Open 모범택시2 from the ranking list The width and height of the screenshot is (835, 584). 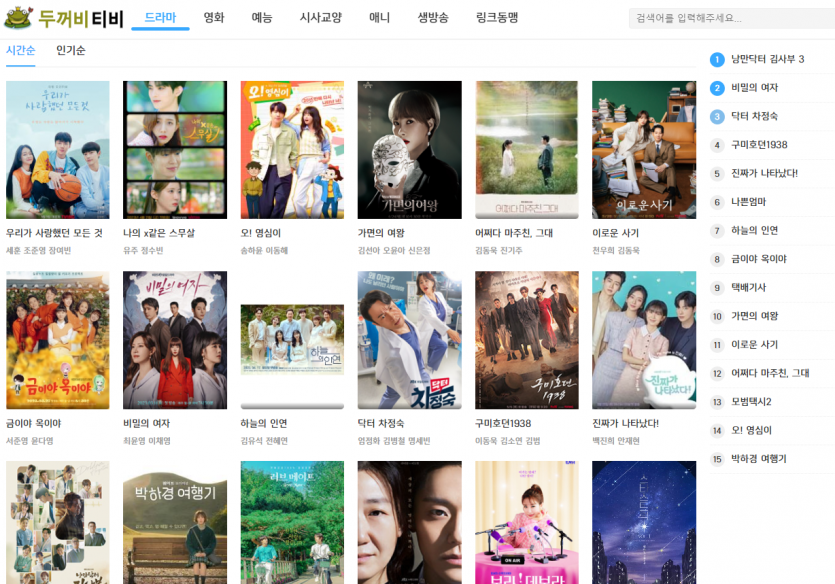[x=750, y=402]
